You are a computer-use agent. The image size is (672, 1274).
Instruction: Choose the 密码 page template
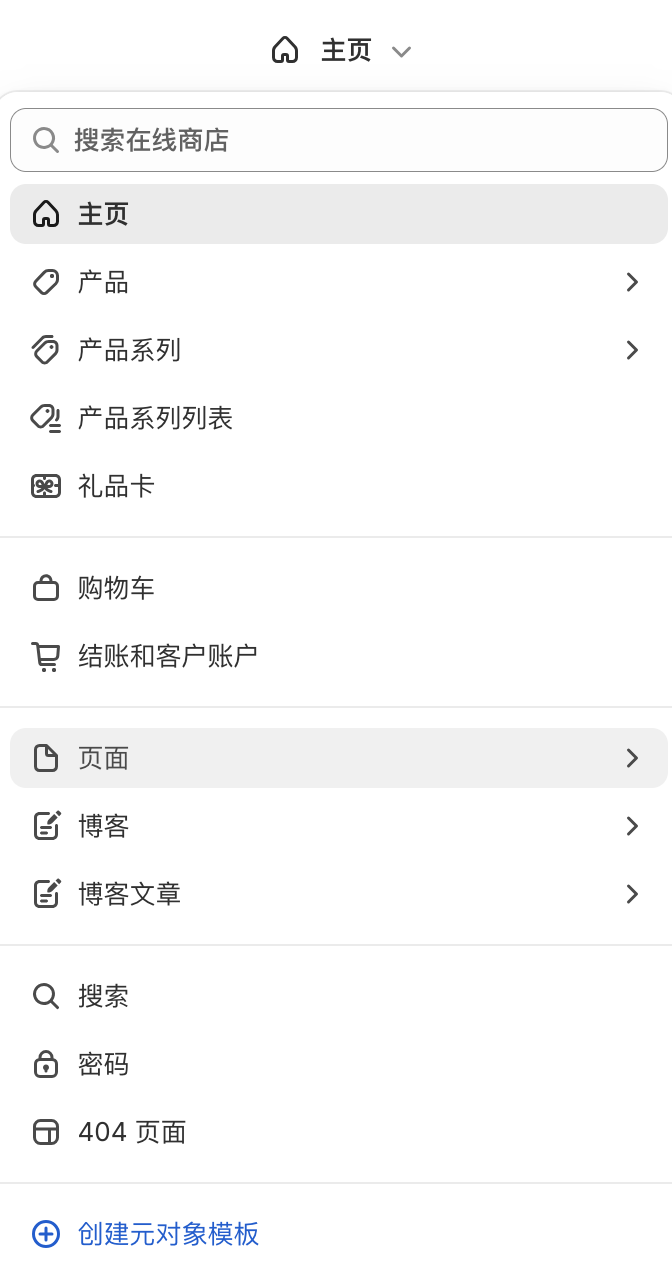click(339, 1064)
